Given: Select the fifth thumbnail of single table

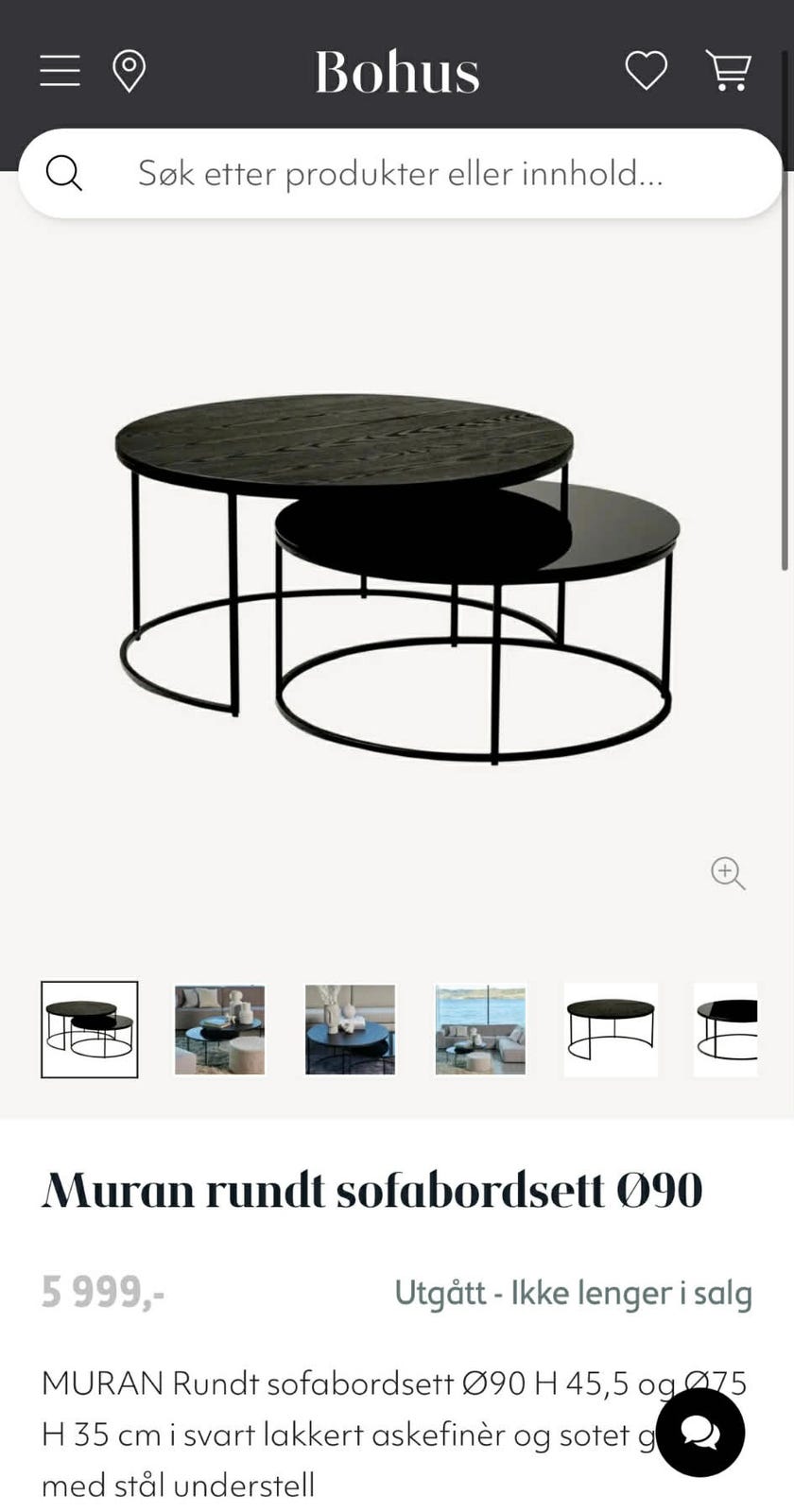Looking at the screenshot, I should pyautogui.click(x=611, y=1029).
